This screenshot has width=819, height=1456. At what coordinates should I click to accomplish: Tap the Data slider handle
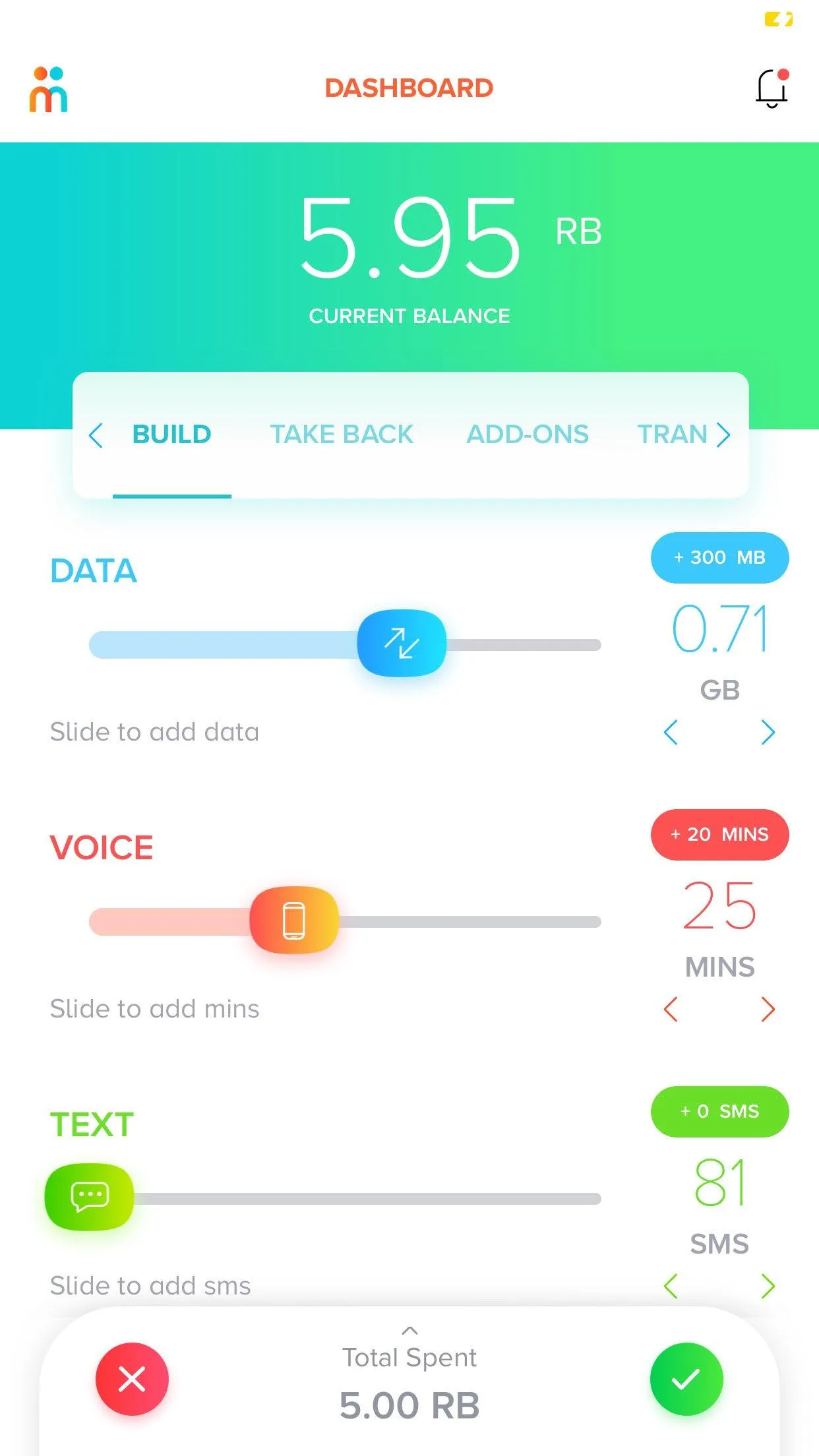point(402,643)
